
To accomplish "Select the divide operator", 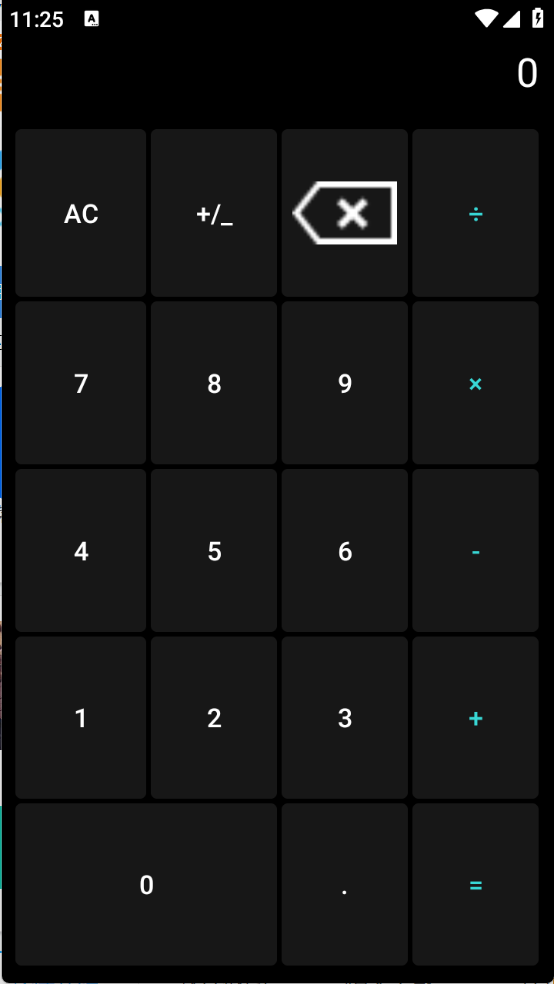I will coord(476,213).
